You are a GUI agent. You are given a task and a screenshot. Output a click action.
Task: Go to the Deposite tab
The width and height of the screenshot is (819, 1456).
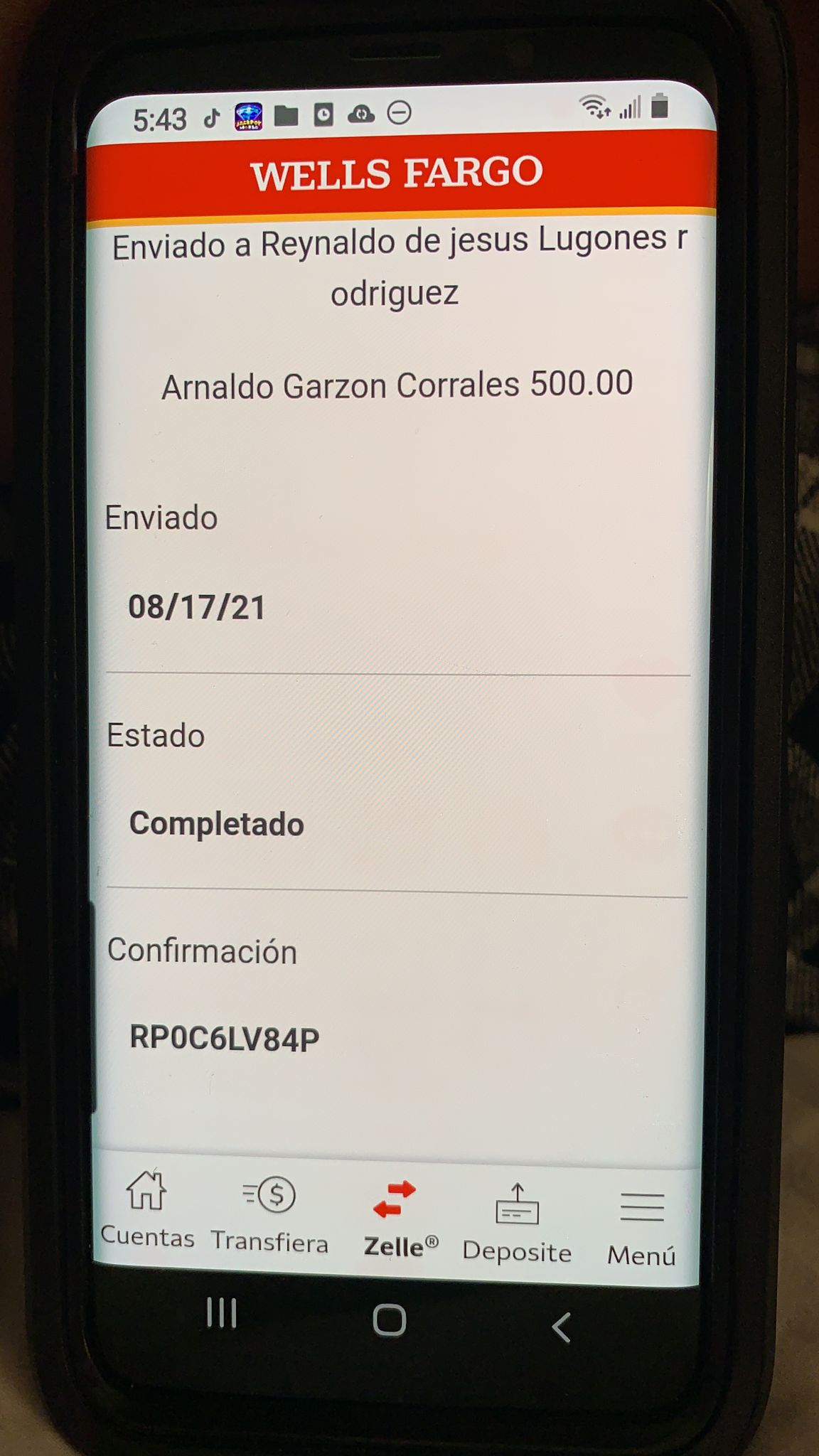coord(517,1224)
